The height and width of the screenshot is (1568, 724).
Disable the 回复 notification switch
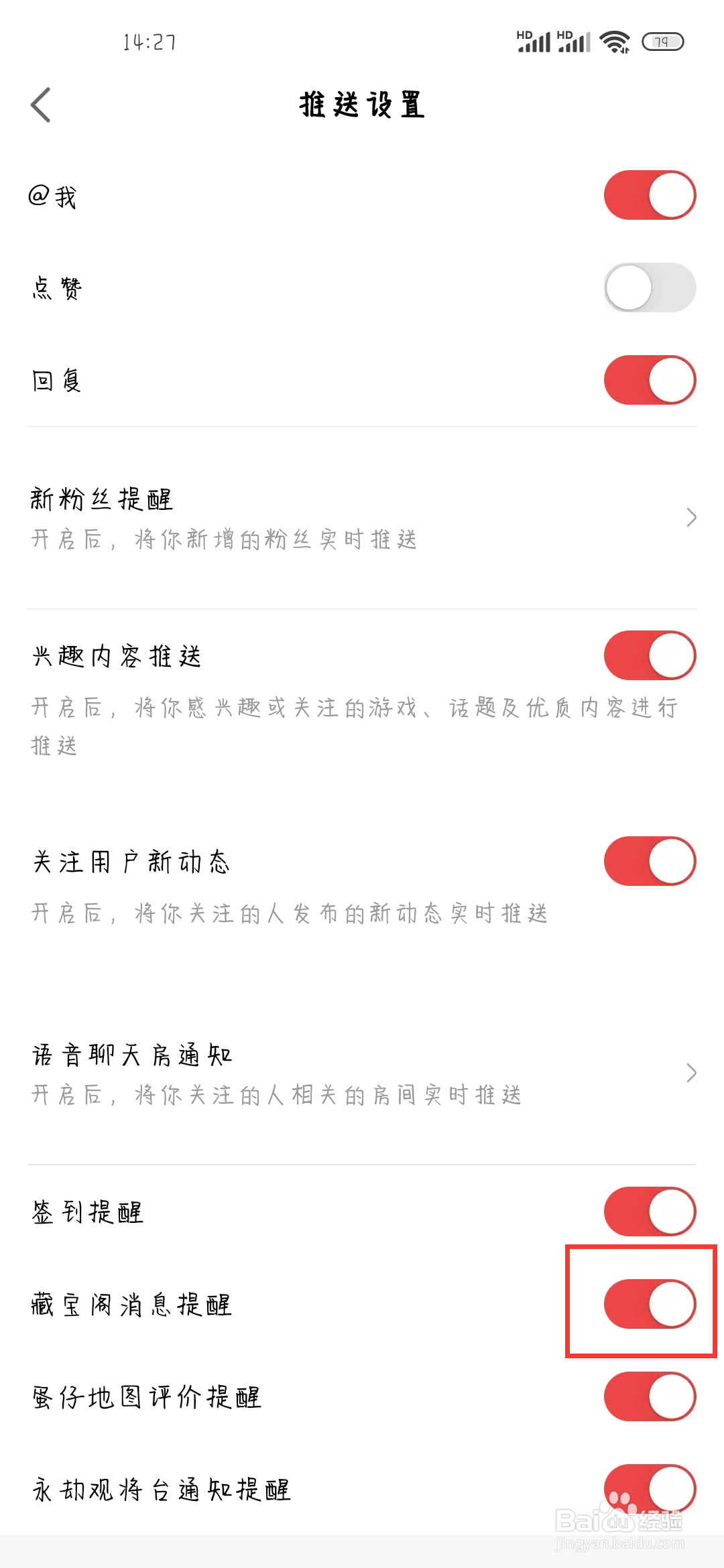649,379
